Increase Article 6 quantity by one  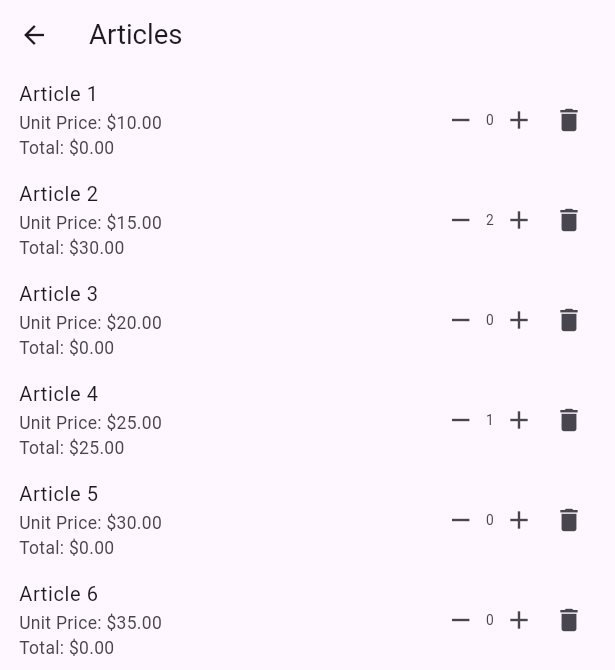point(519,620)
